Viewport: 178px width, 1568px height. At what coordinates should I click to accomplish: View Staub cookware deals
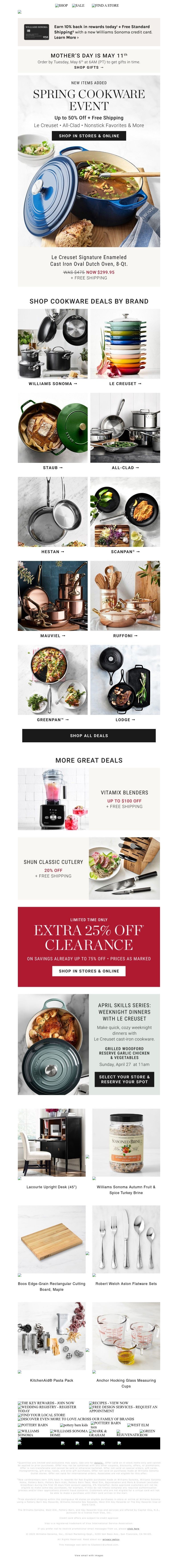(53, 468)
